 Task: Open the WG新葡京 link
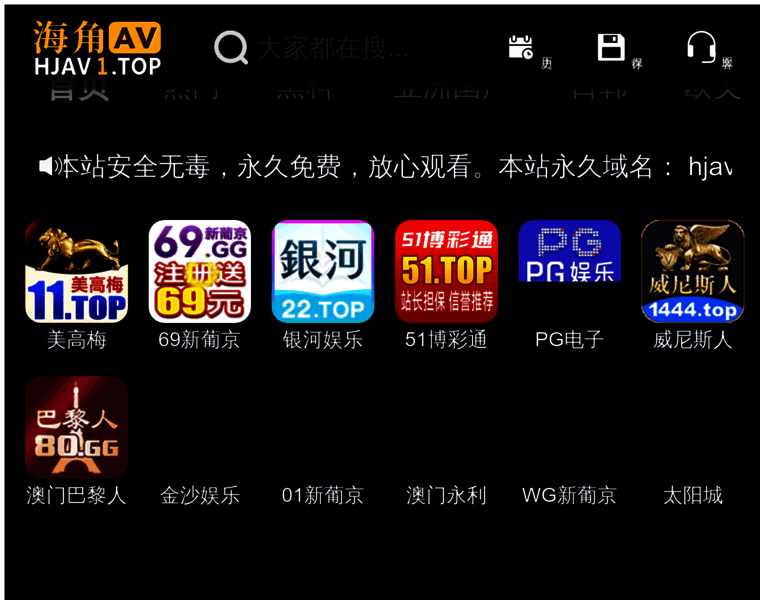point(569,495)
